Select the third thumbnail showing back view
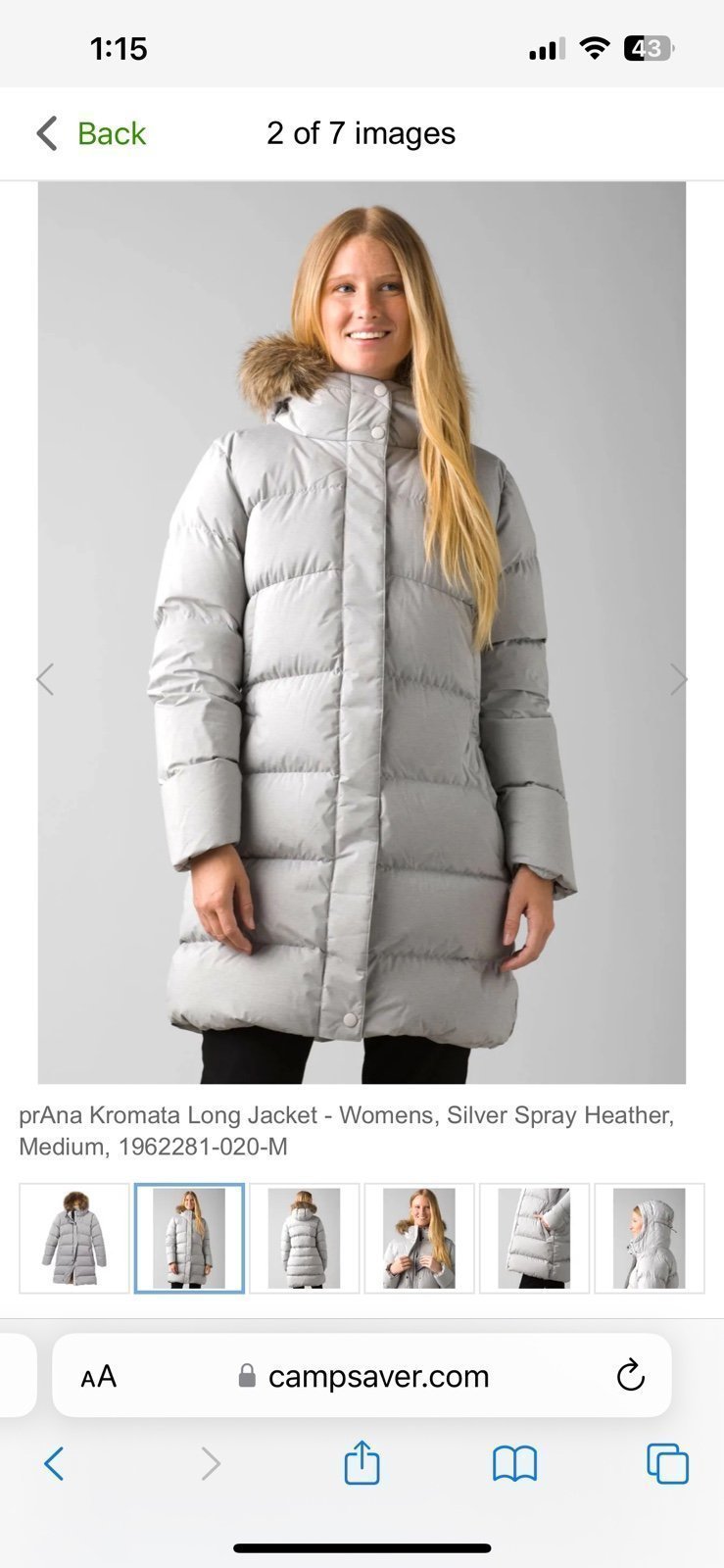Screen dimensions: 724x1568 point(305,1239)
